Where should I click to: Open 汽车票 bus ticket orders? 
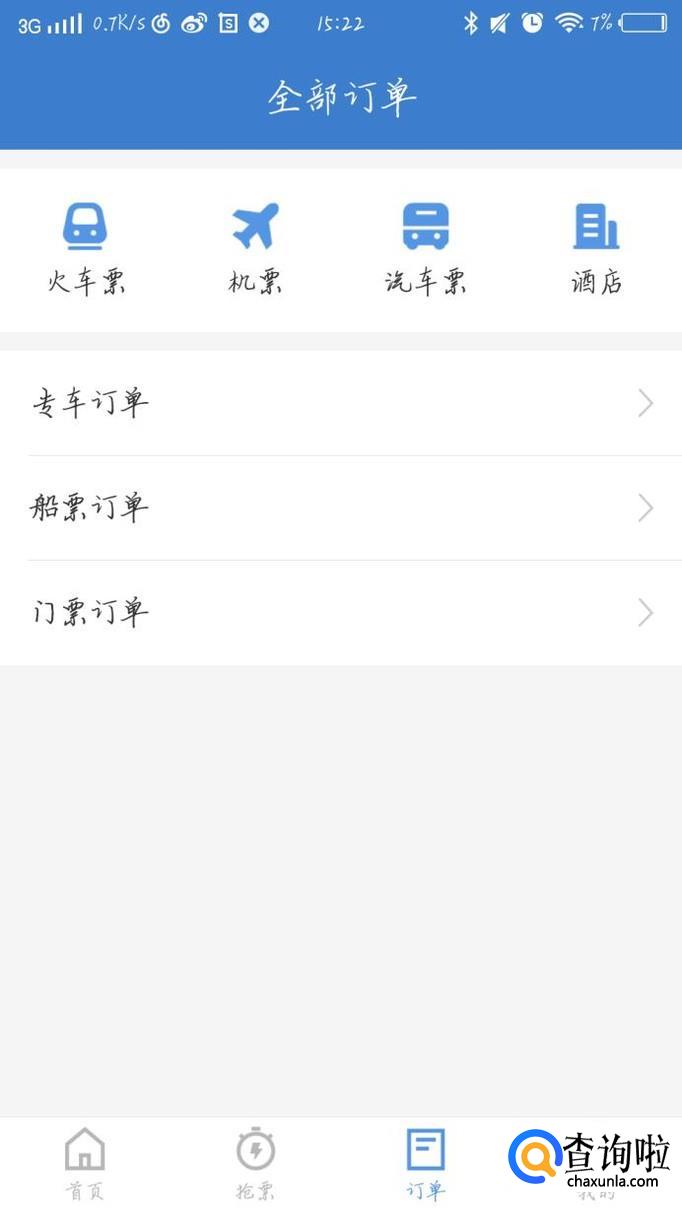pyautogui.click(x=426, y=247)
